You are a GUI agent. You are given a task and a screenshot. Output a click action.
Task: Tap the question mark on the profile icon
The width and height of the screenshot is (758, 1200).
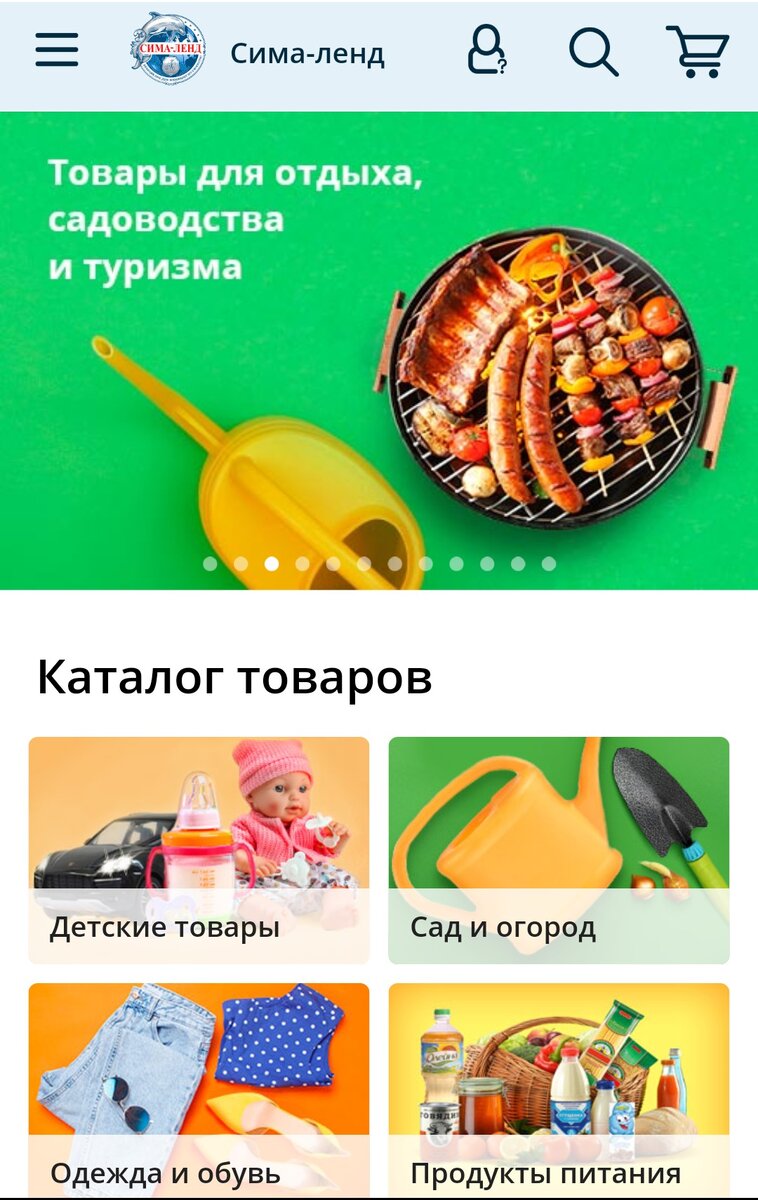coord(501,67)
